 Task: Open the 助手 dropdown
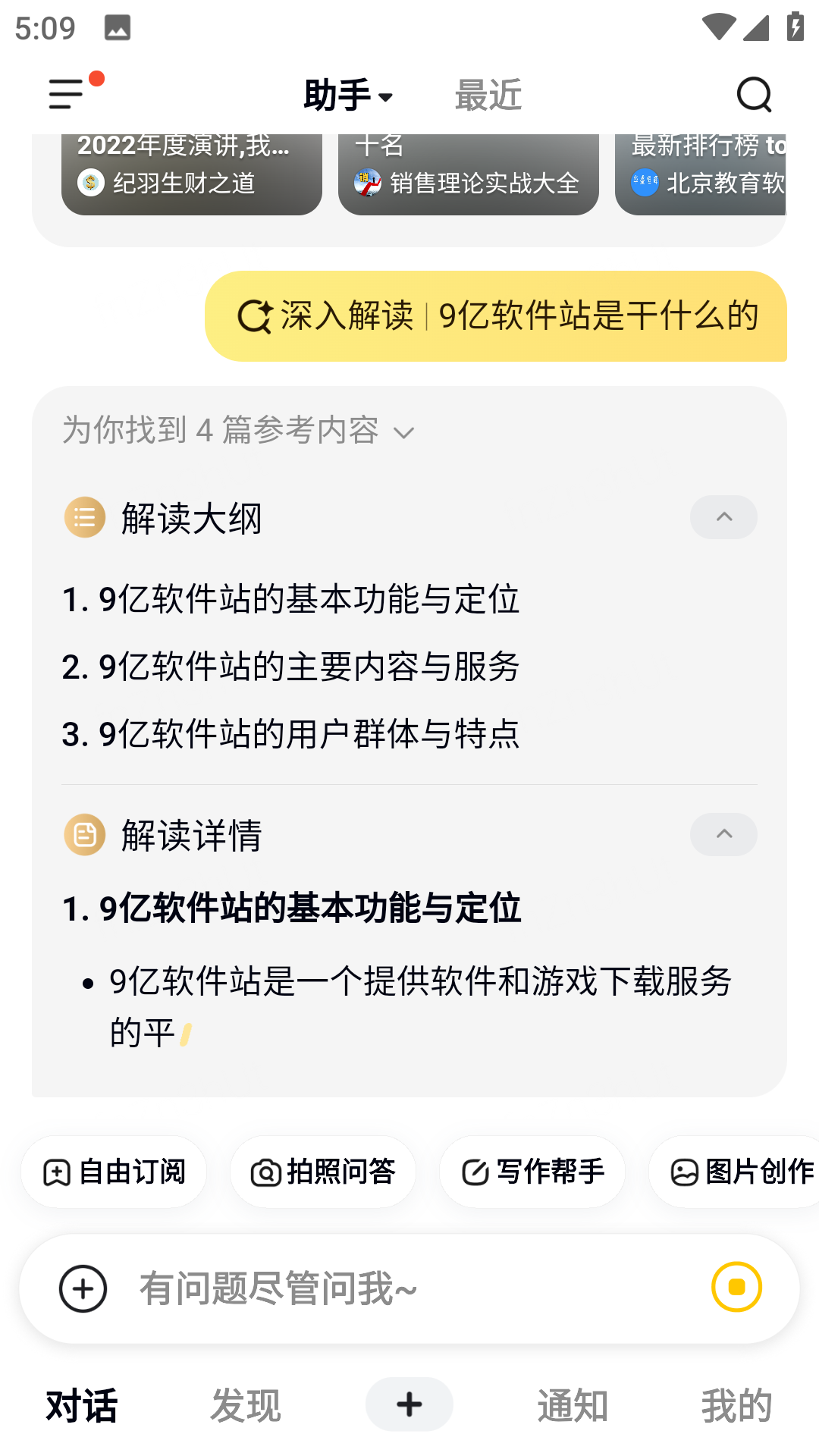[x=348, y=96]
